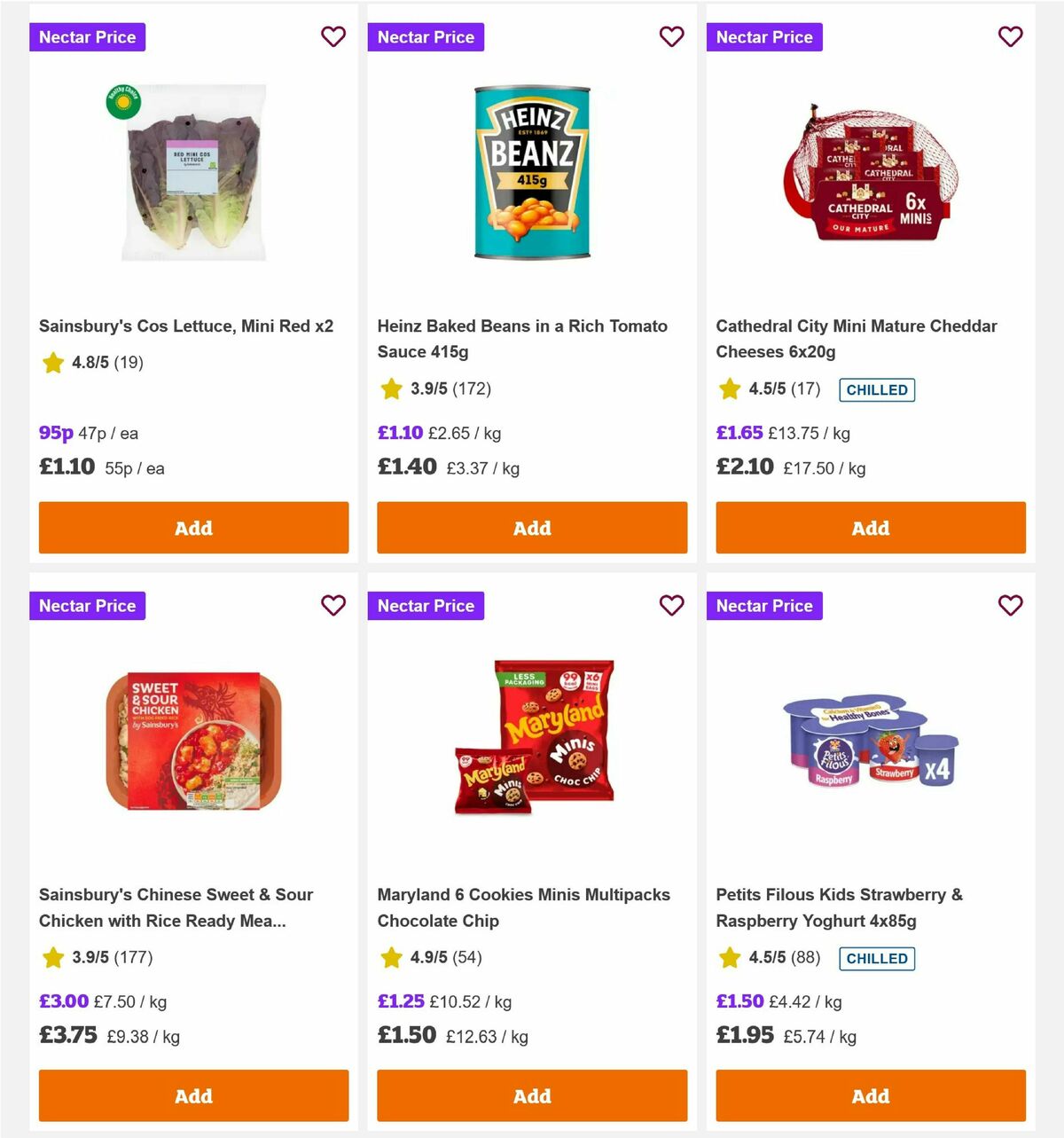Click the star icon for Maryland Cookies rating

click(x=391, y=958)
